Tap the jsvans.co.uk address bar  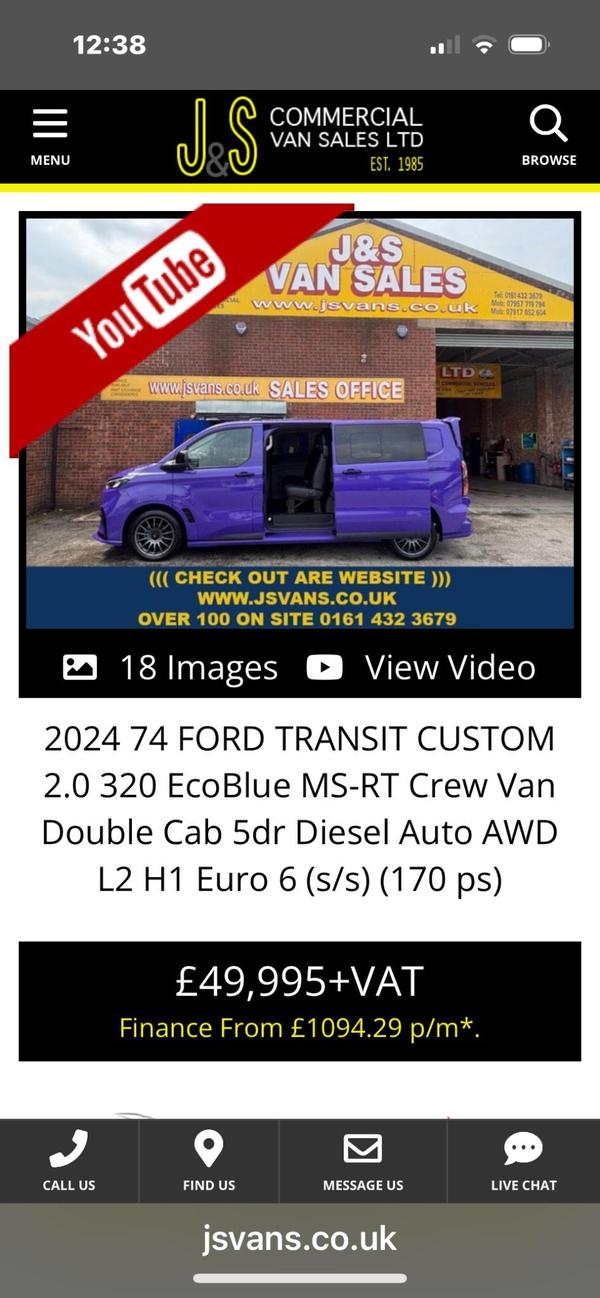click(x=300, y=1239)
